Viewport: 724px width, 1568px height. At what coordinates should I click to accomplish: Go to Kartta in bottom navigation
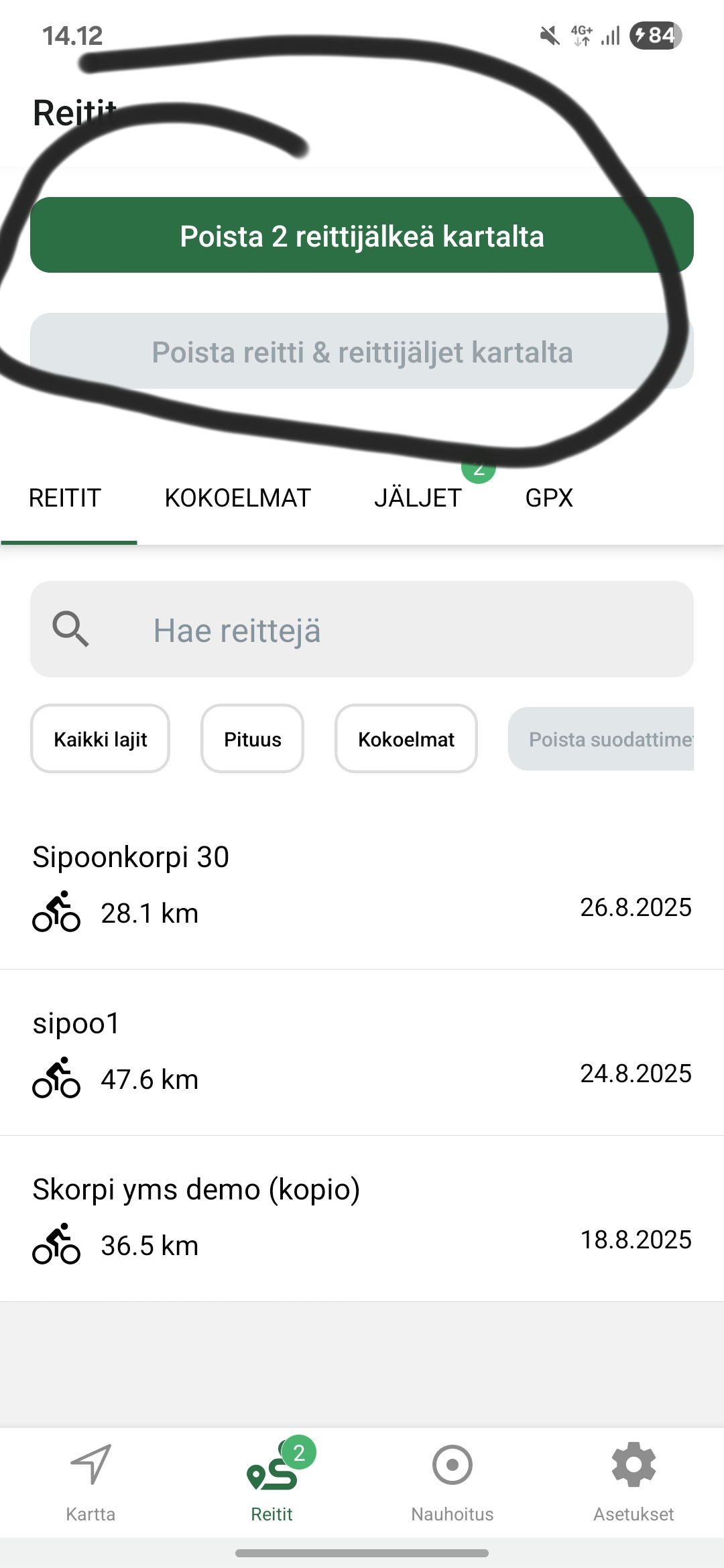(90, 1482)
